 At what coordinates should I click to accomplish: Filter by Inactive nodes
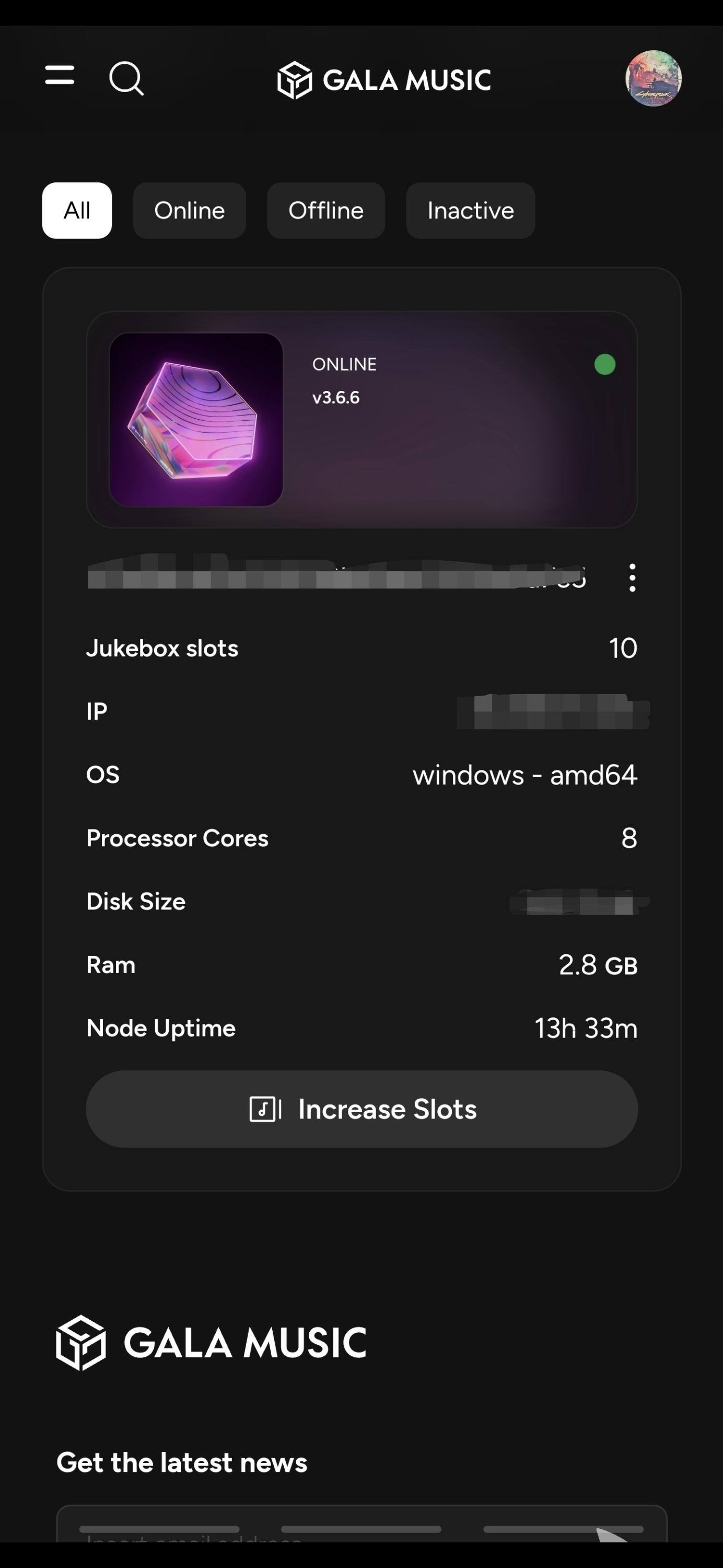(x=471, y=211)
